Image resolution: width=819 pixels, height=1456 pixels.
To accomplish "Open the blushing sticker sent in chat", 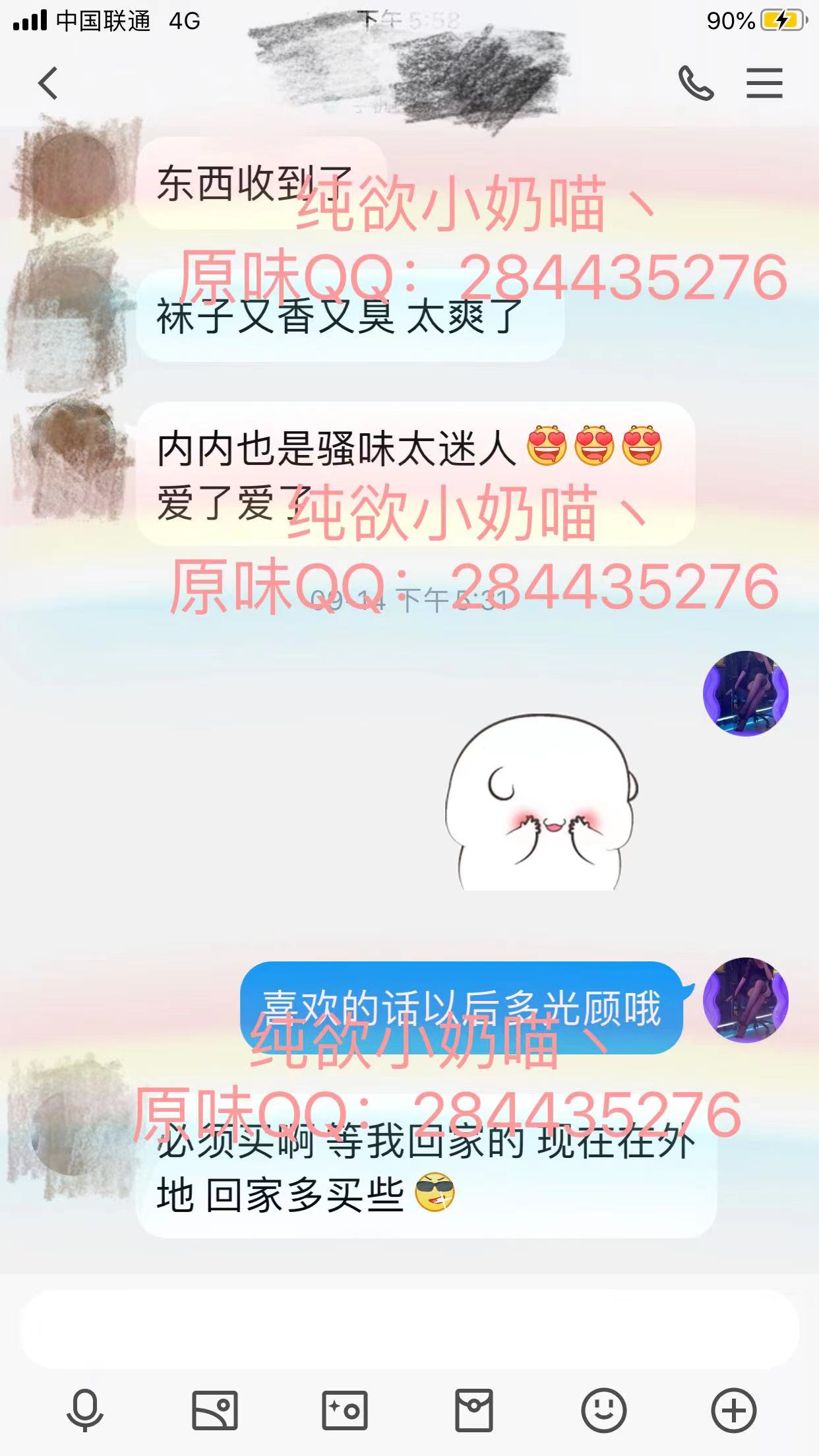I will [x=541, y=803].
